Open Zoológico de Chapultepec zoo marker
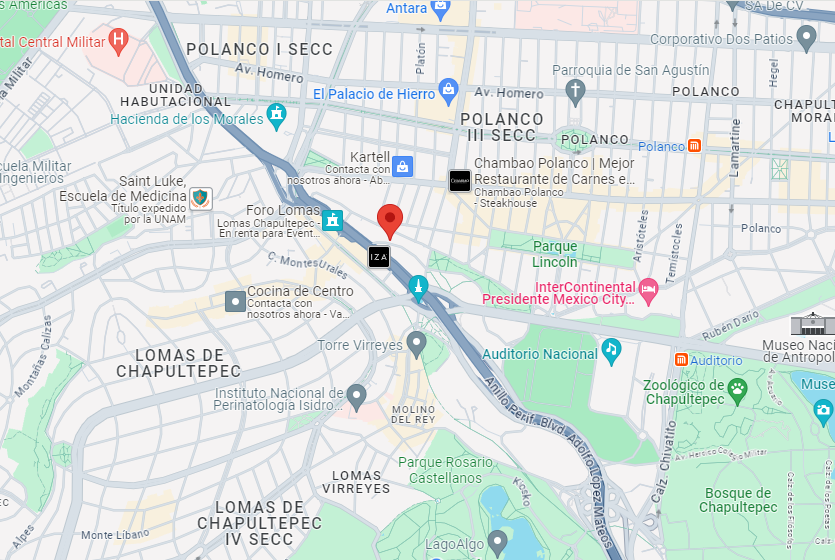 (x=737, y=391)
